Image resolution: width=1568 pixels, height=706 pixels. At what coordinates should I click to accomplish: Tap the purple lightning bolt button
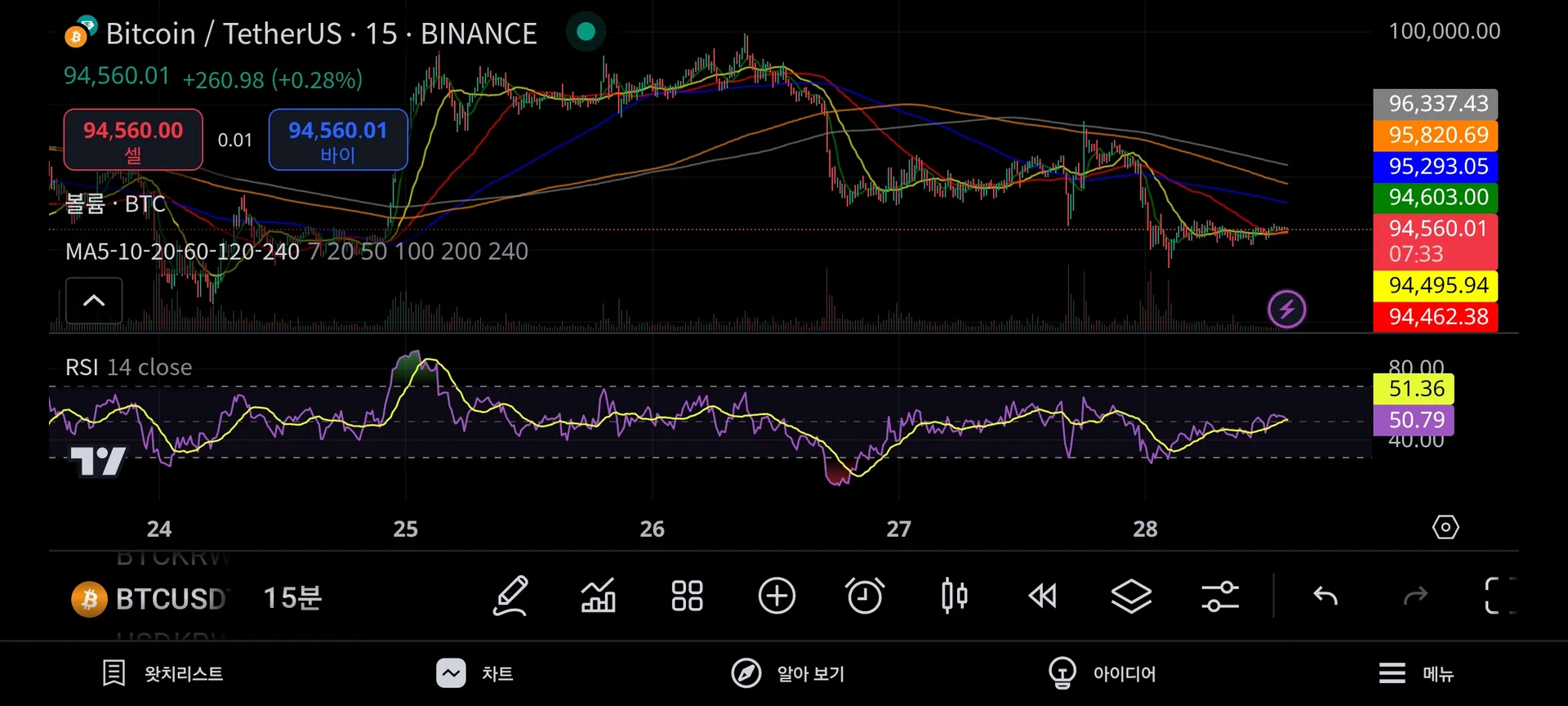1286,310
